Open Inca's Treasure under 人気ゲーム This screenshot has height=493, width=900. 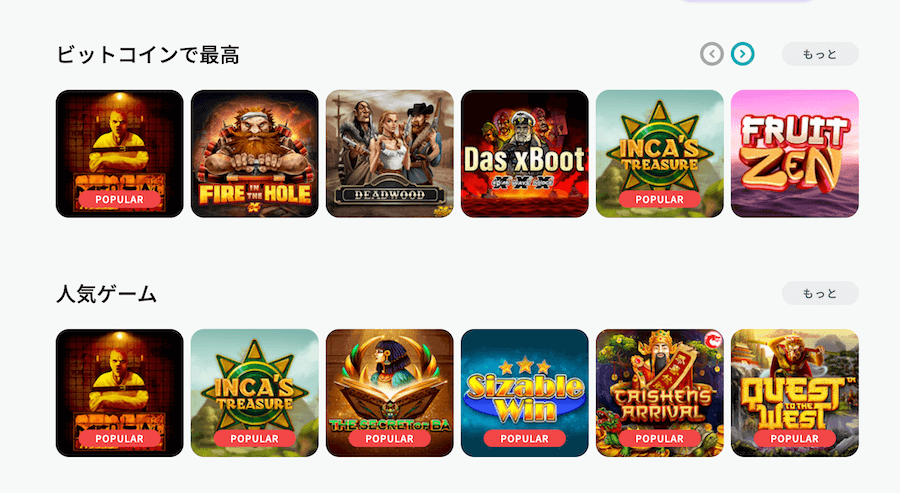[254, 392]
